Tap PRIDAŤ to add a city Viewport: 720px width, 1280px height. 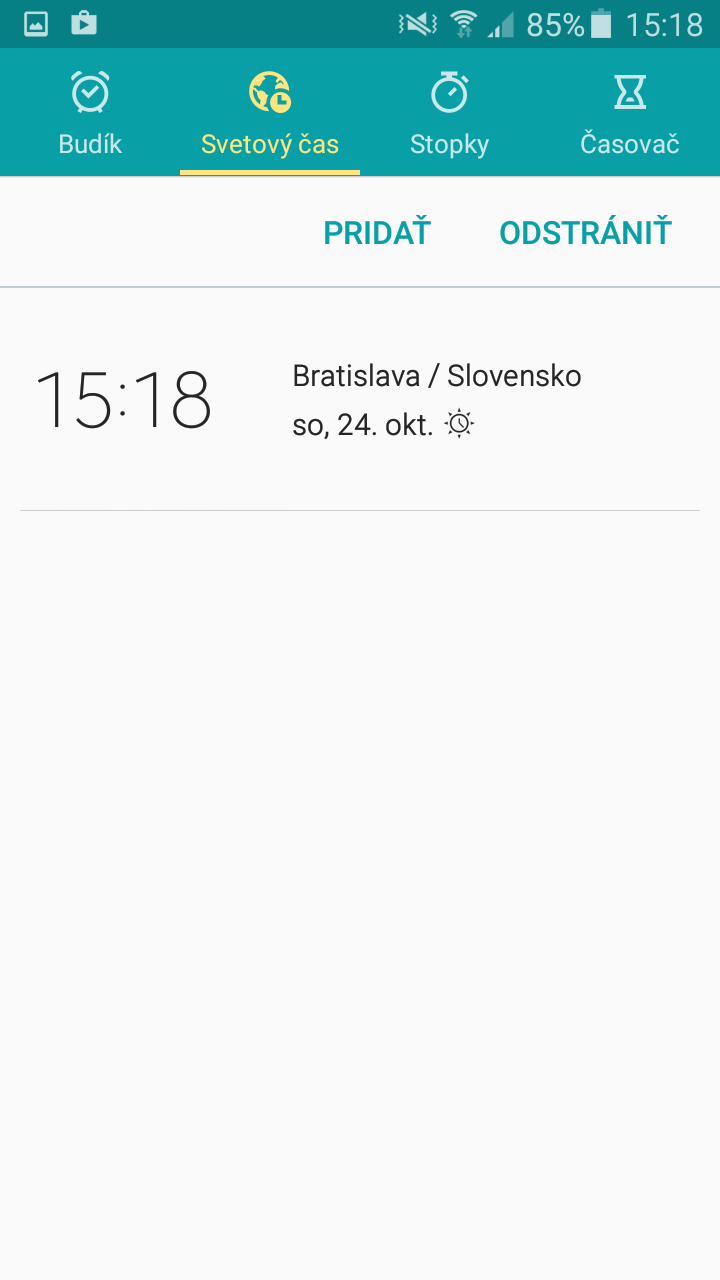coord(377,232)
